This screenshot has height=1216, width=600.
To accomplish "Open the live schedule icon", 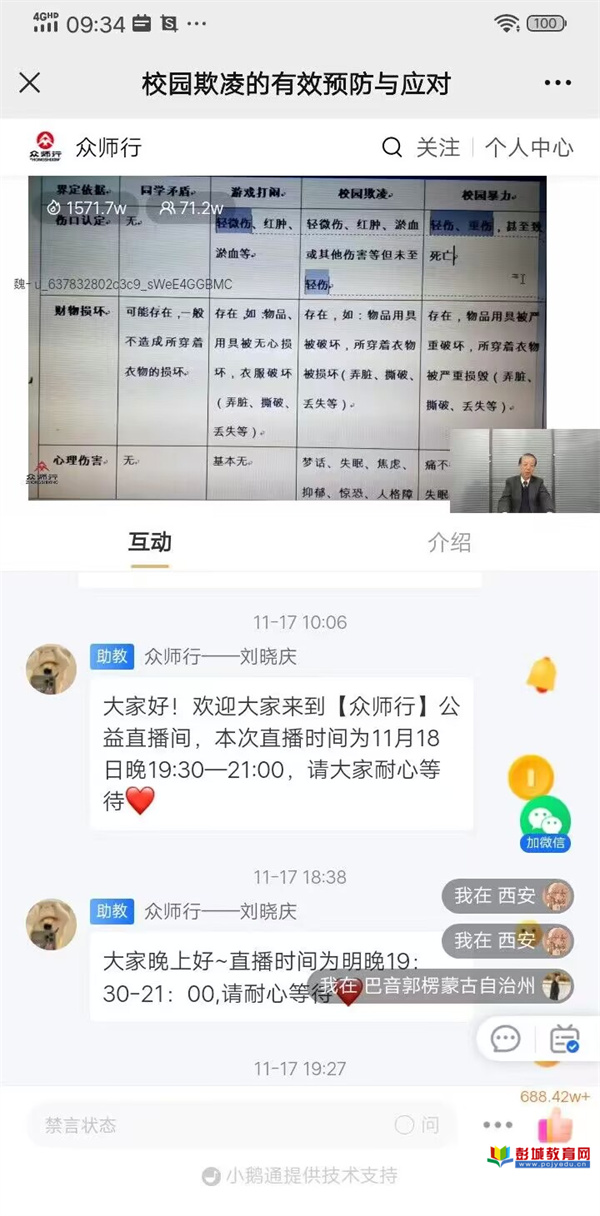I will pyautogui.click(x=565, y=1039).
